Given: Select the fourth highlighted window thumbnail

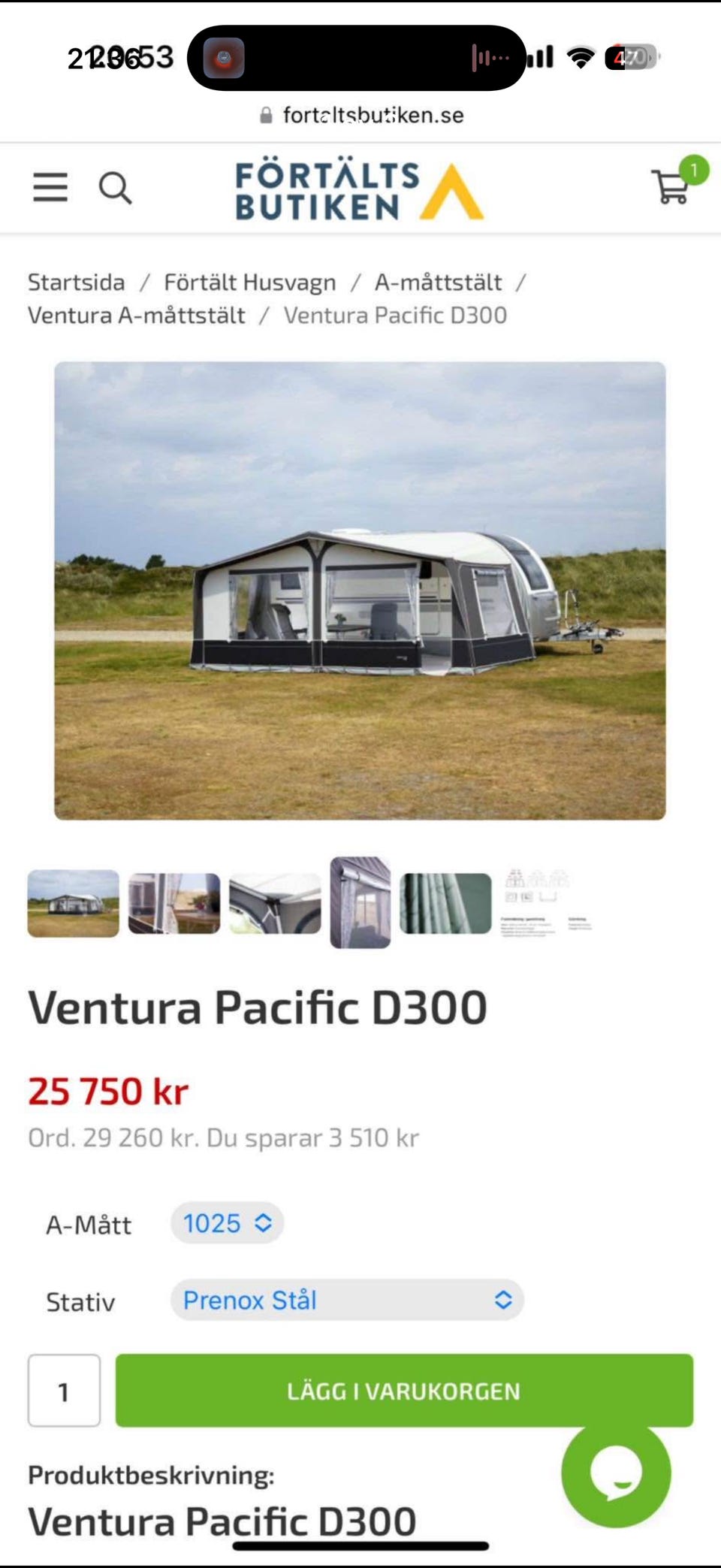Looking at the screenshot, I should coord(360,902).
